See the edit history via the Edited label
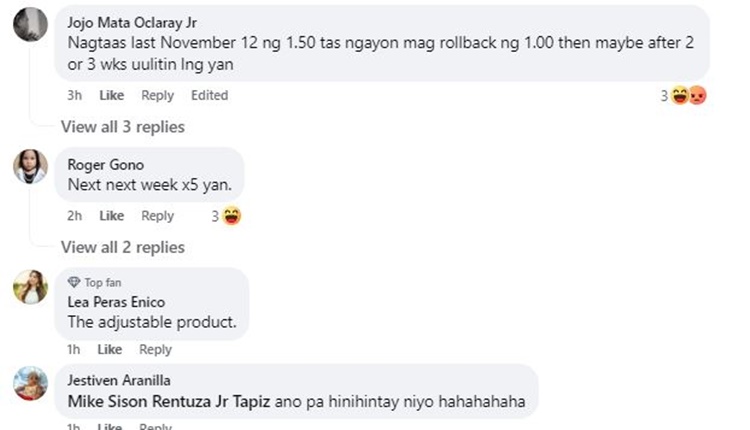Screen dimensions: 750x430 [209, 95]
